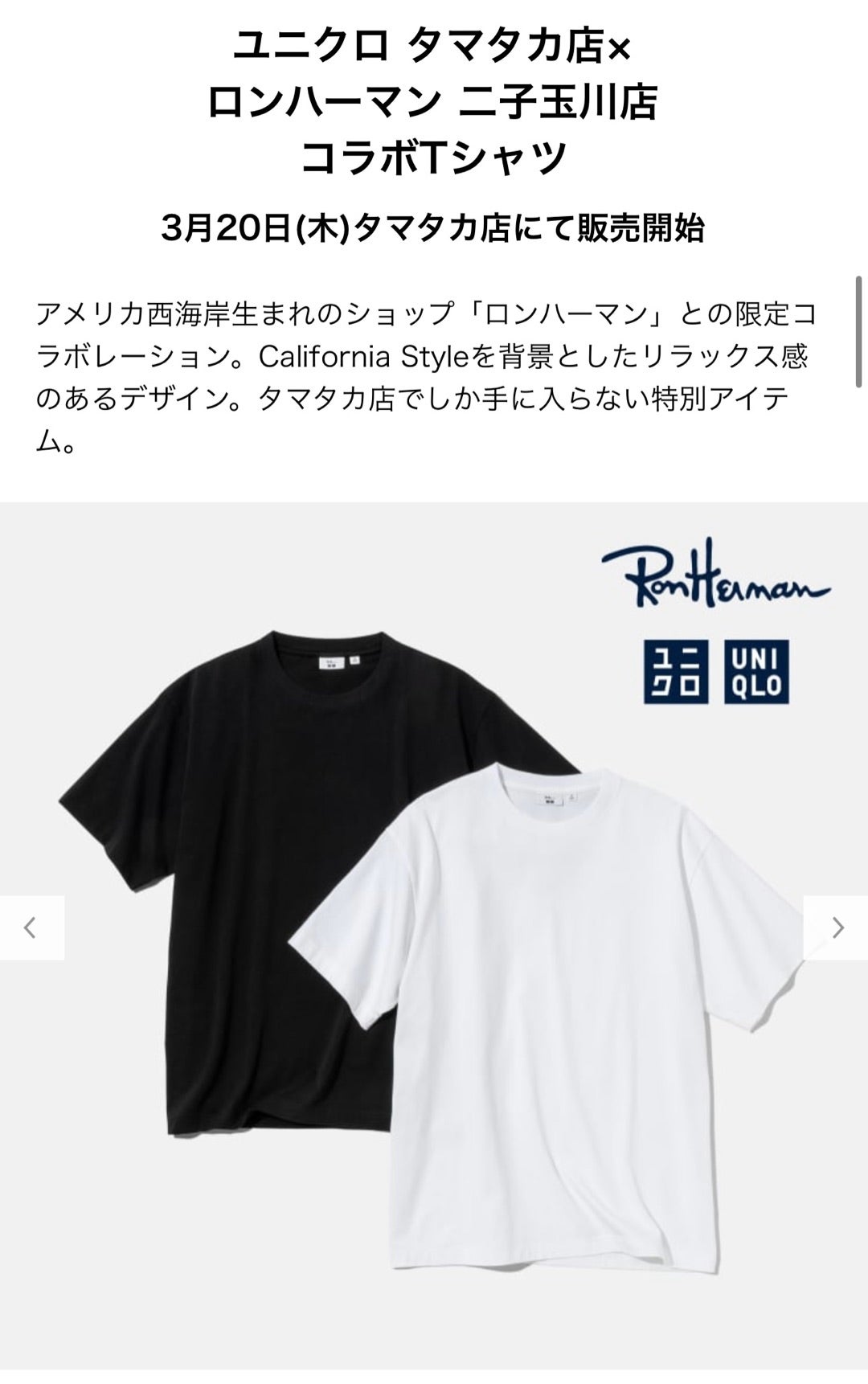Image resolution: width=868 pixels, height=1384 pixels.
Task: Click the product carousel image area
Action: click(x=434, y=940)
